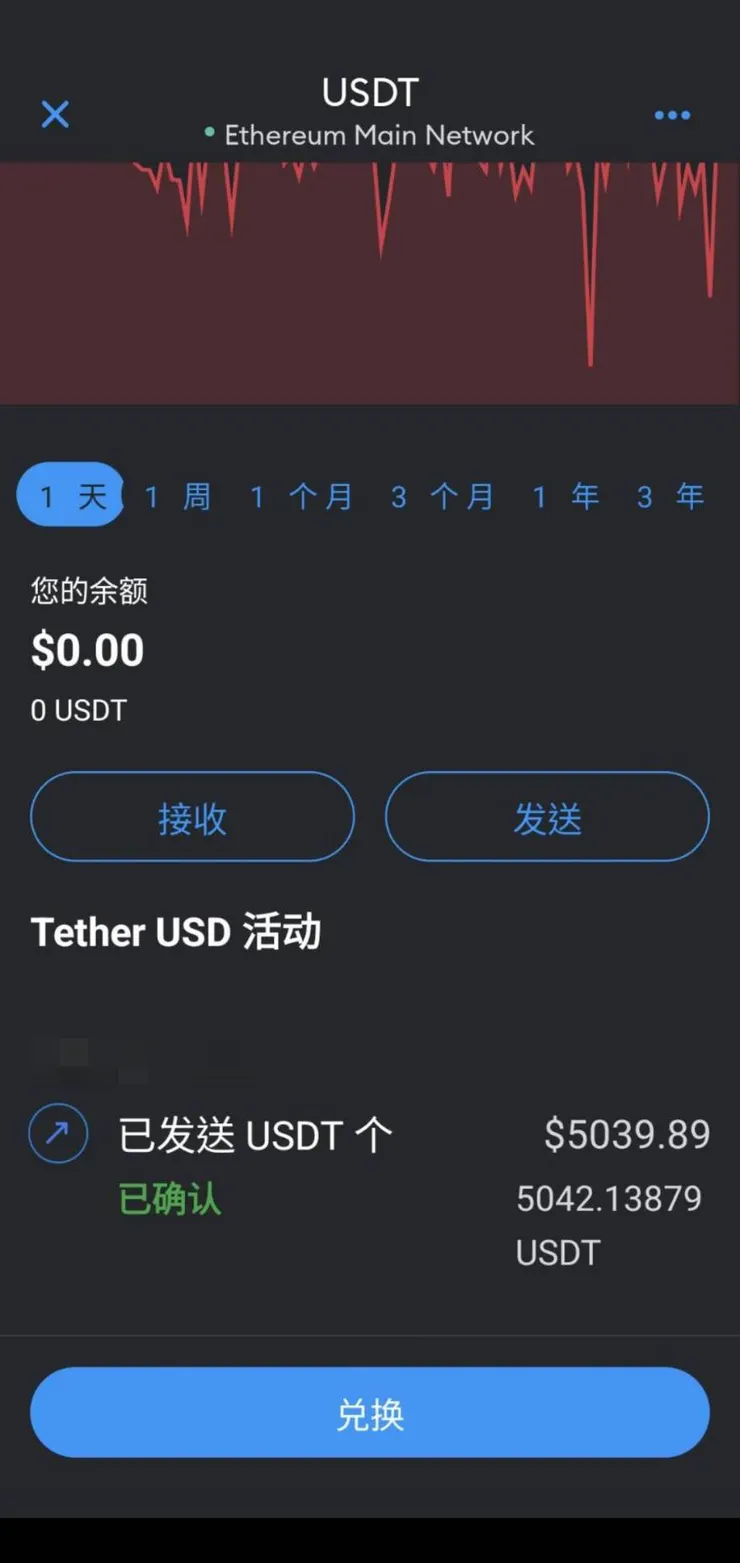Select the 3 个月 tab
Image resolution: width=740 pixels, height=1563 pixels.
[x=443, y=495]
